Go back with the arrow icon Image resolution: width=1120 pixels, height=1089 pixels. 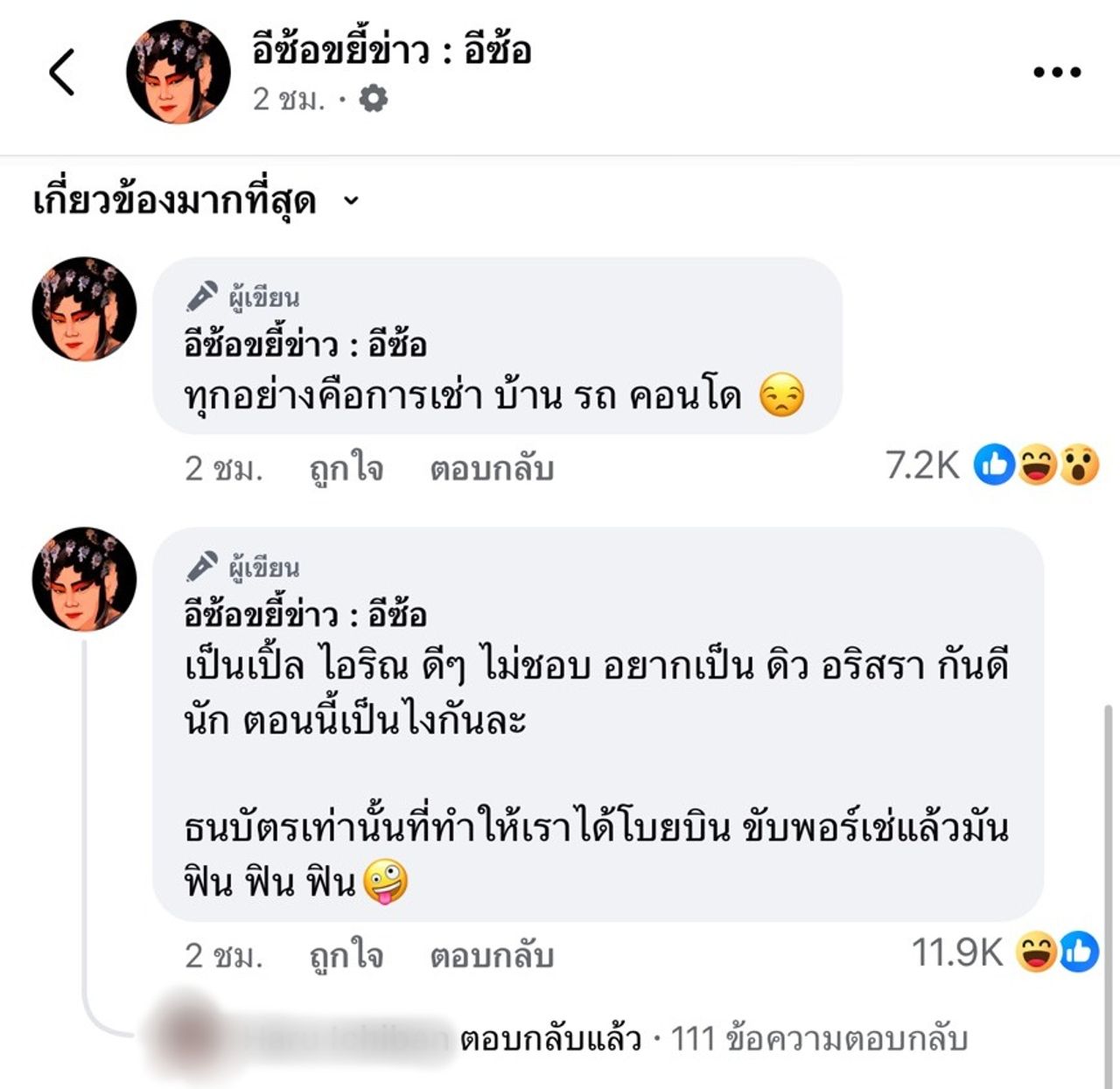(x=62, y=72)
